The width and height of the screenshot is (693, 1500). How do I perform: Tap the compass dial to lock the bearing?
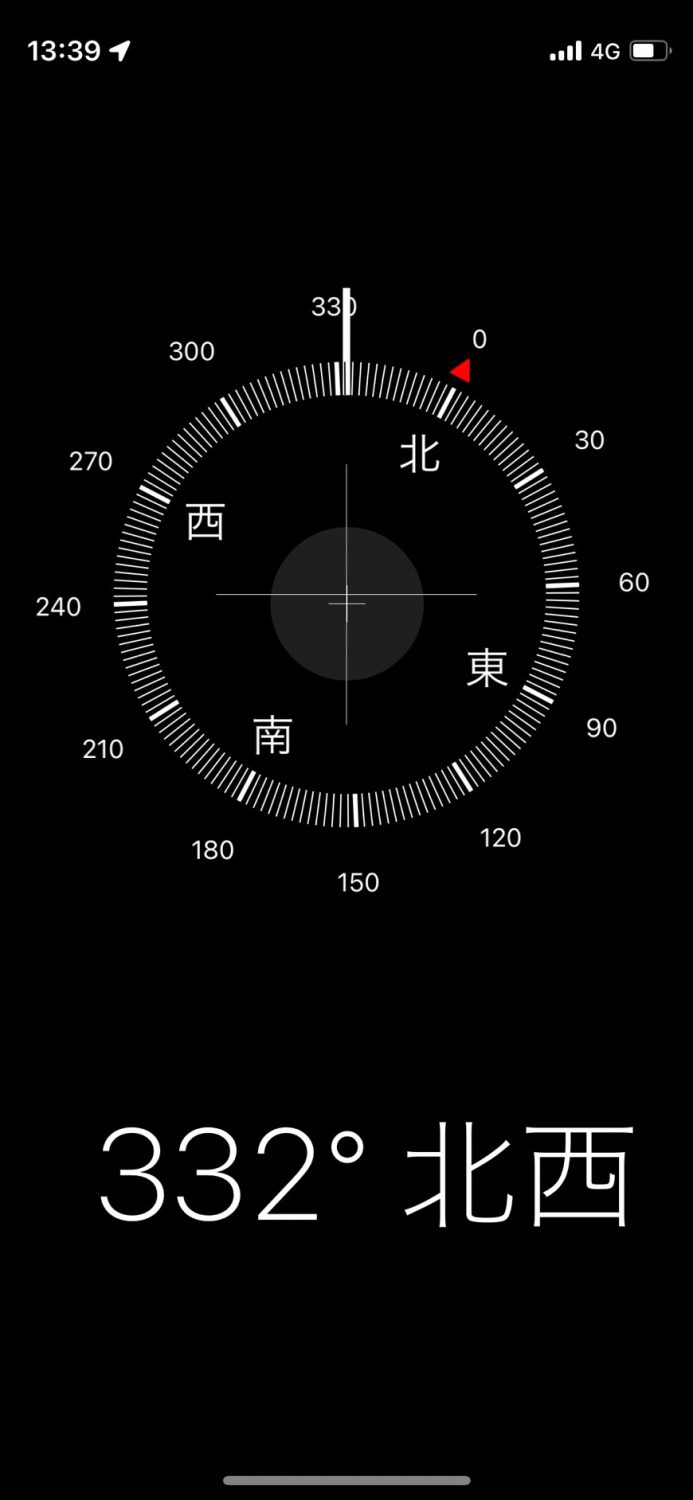pyautogui.click(x=346, y=603)
